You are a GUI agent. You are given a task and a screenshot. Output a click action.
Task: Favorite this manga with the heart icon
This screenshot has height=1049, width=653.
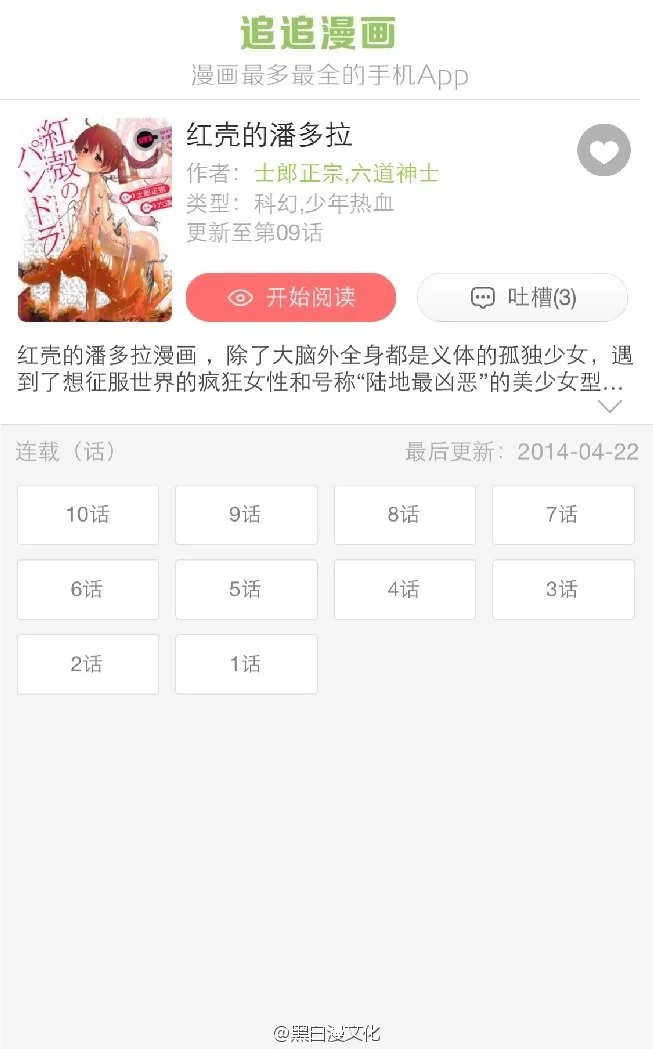coord(603,151)
